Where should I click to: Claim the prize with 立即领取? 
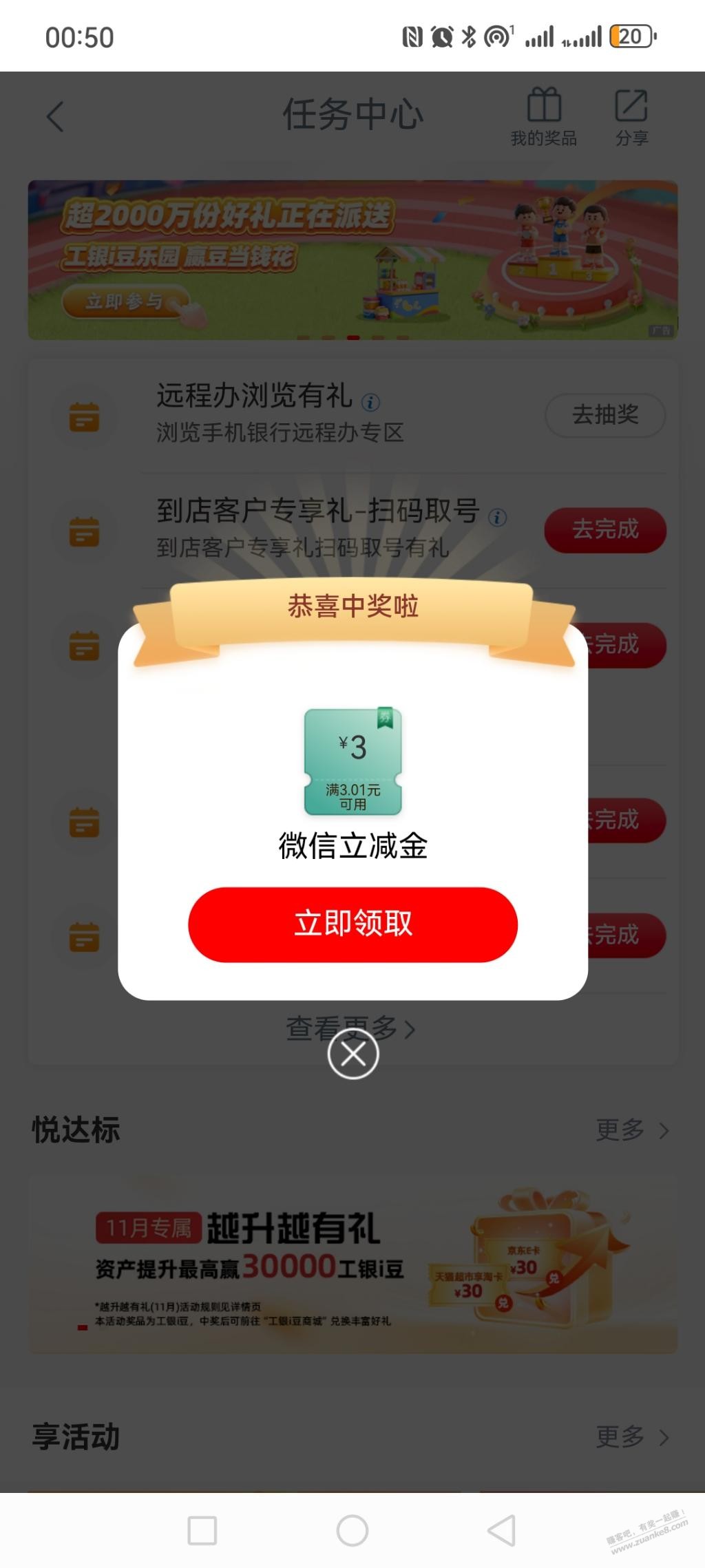click(x=352, y=924)
